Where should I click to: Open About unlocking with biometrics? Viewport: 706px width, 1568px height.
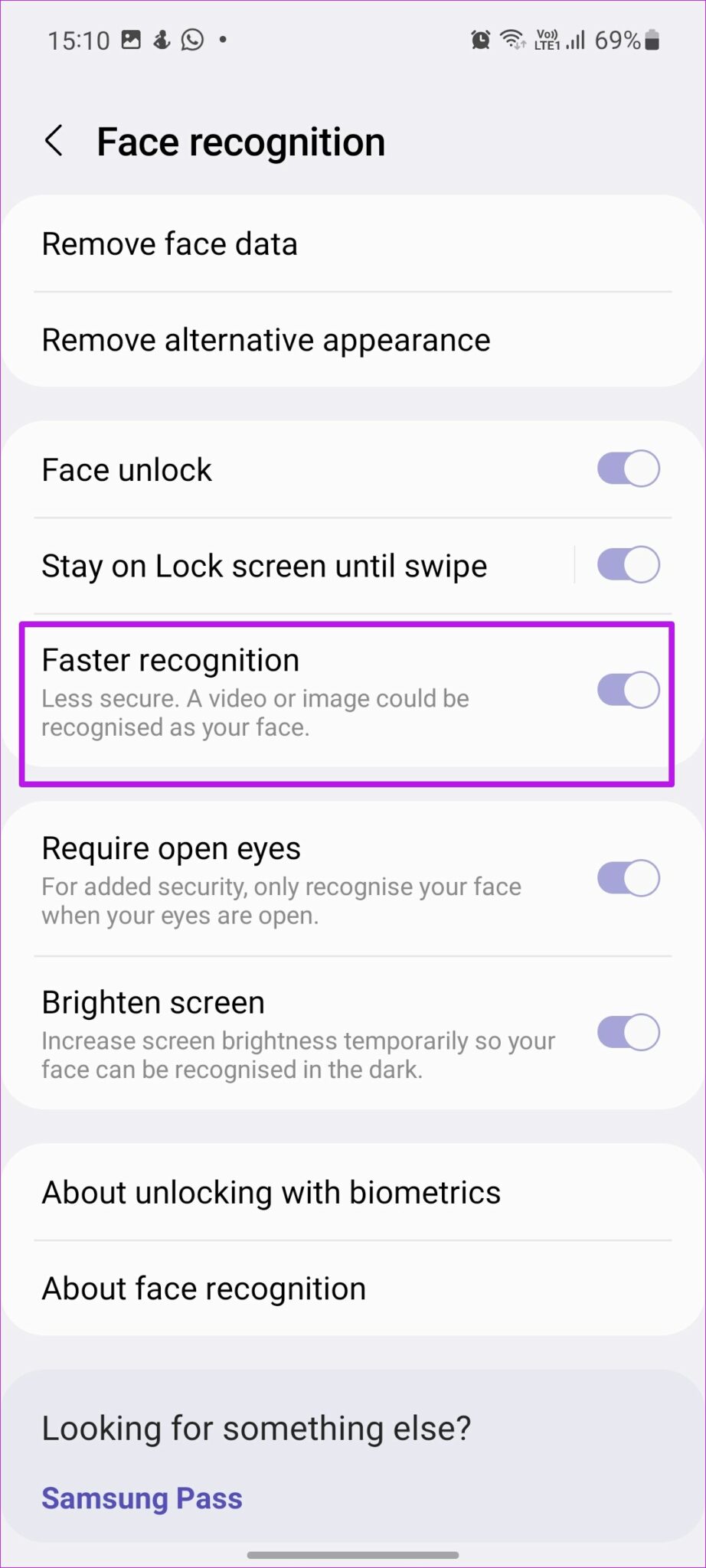[x=271, y=1192]
